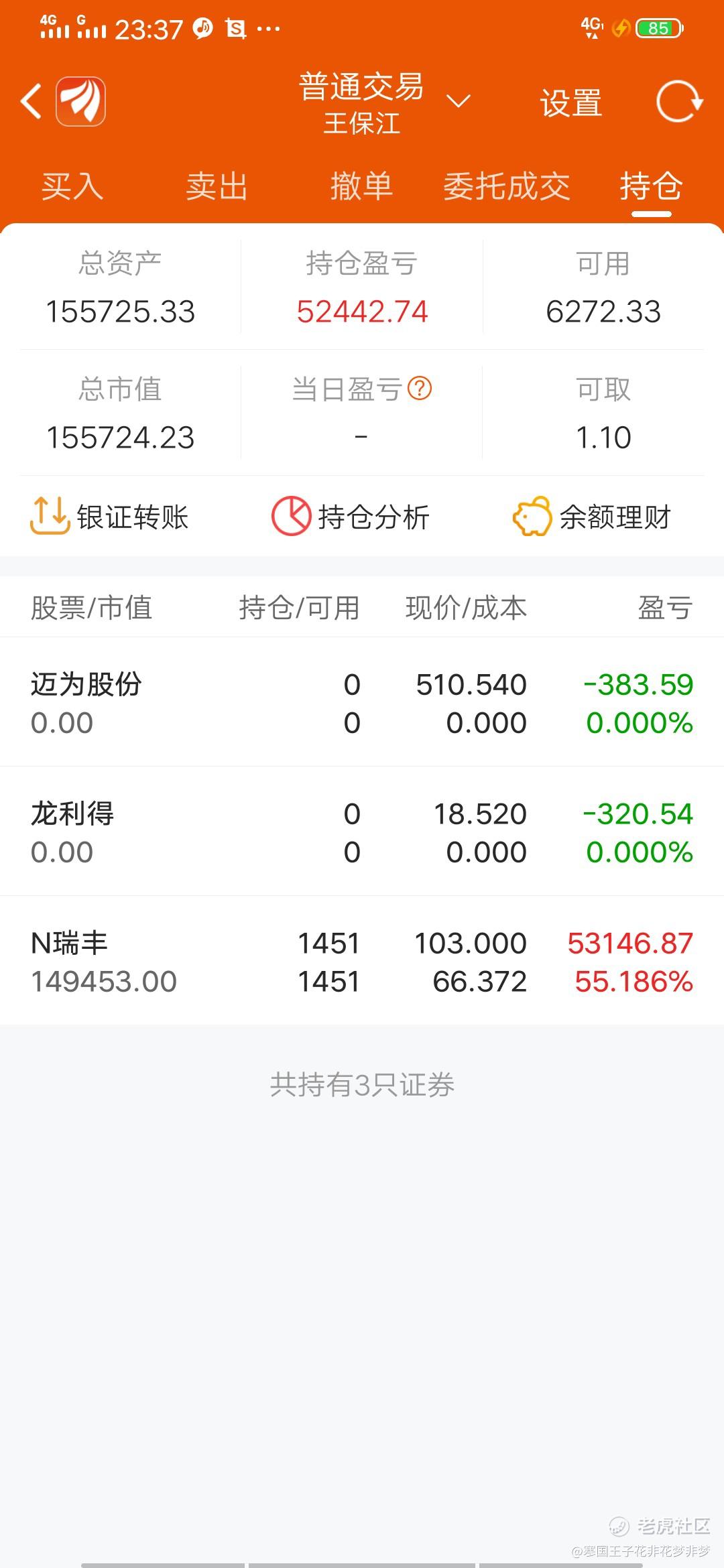Go back using the back arrow
Image resolution: width=724 pixels, height=1568 pixels.
(32, 102)
